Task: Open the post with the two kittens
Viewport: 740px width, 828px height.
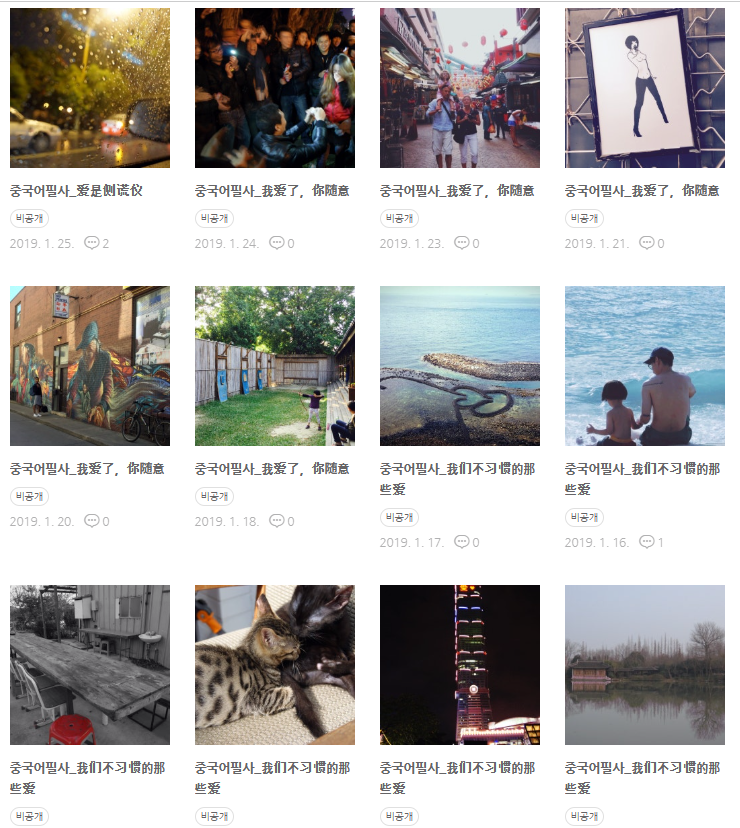Action: [274, 664]
